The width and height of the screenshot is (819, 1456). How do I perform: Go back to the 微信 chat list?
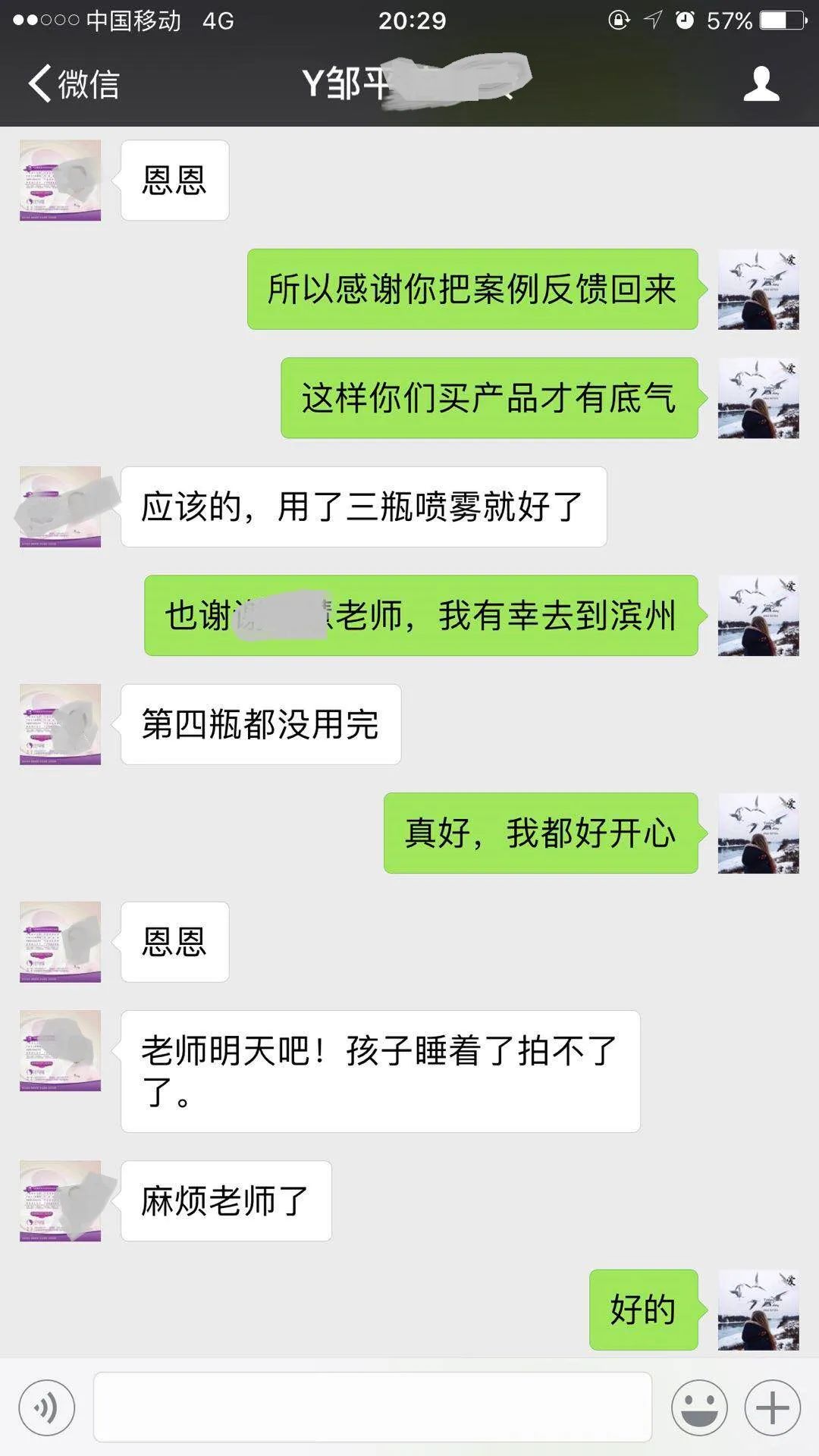tap(74, 83)
